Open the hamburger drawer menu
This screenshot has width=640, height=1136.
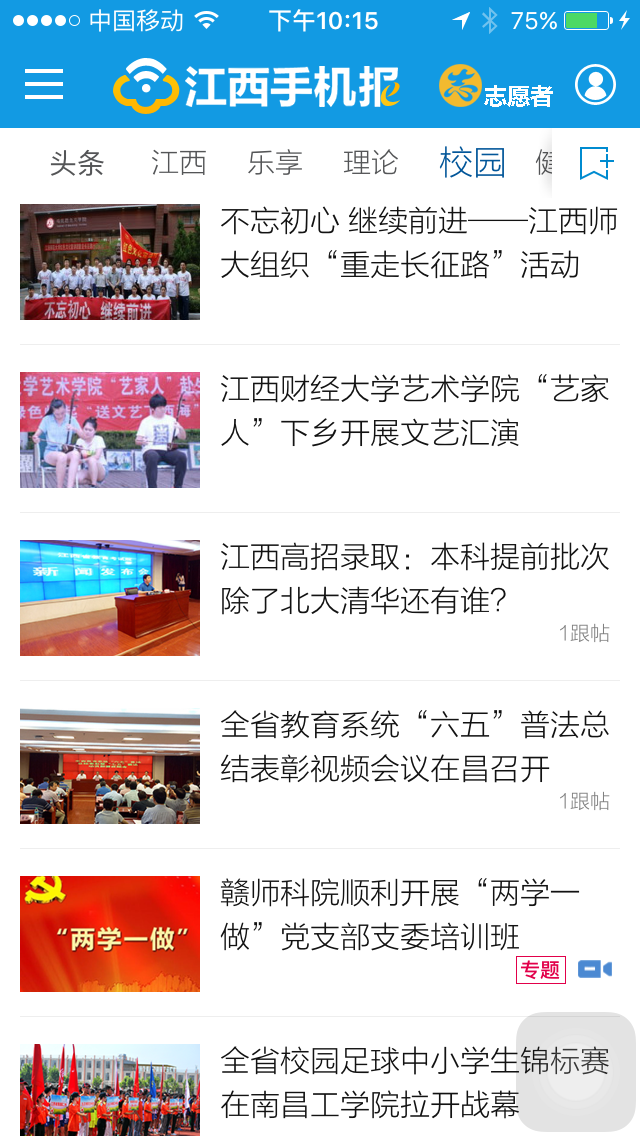[x=44, y=85]
